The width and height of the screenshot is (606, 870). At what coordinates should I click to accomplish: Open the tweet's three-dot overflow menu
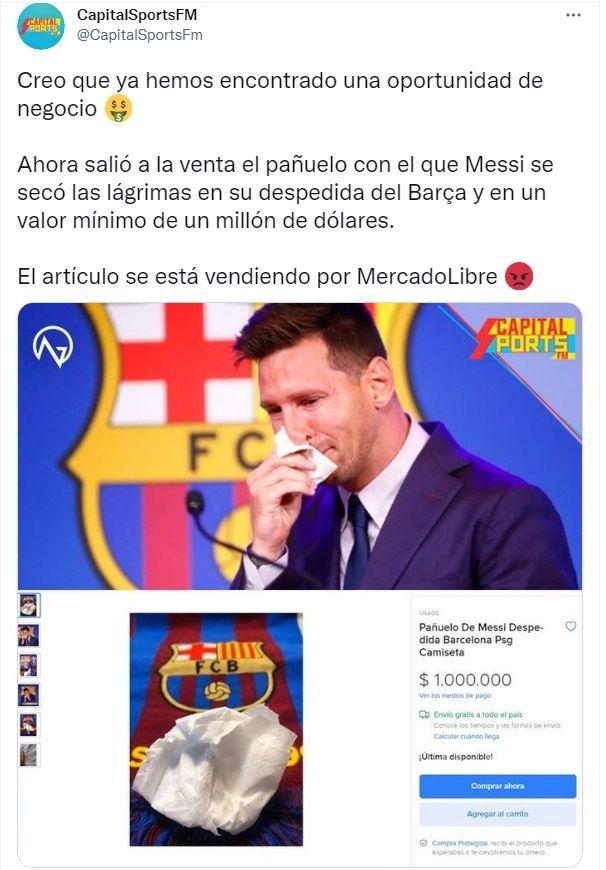[573, 16]
